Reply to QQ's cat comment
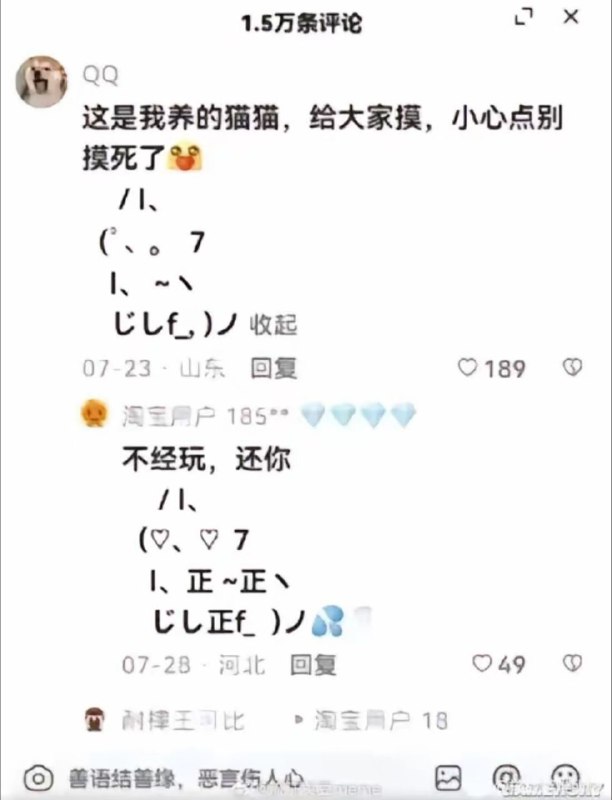The image size is (612, 800). [273, 368]
